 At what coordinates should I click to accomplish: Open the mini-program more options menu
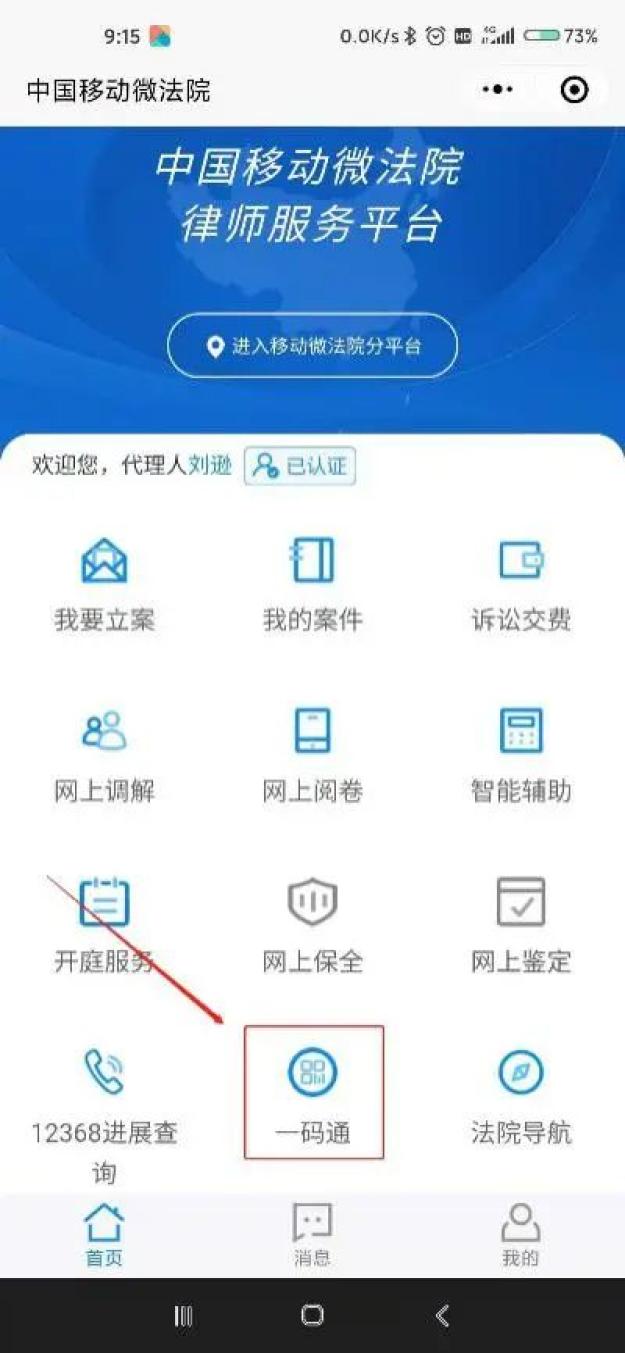pos(497,90)
